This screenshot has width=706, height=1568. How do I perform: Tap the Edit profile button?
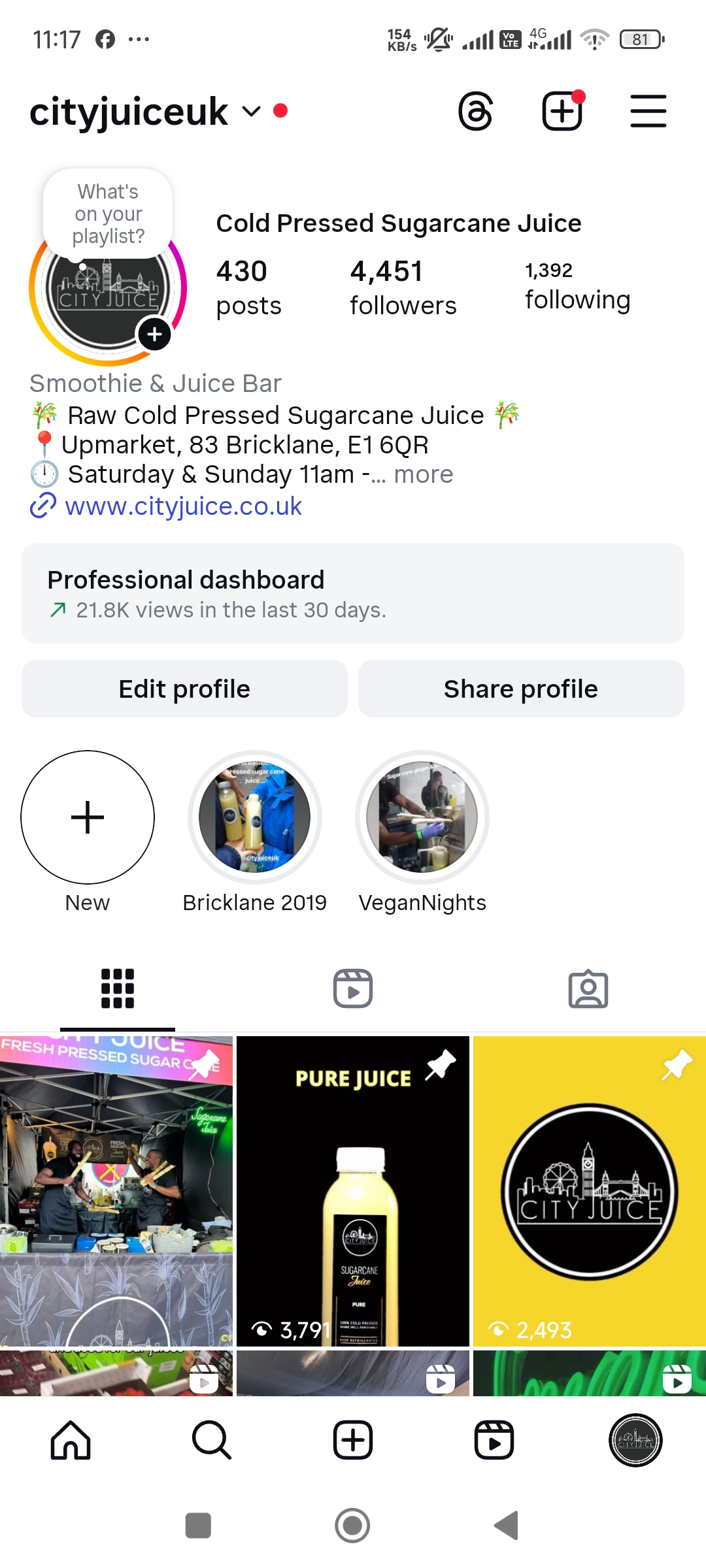184,688
